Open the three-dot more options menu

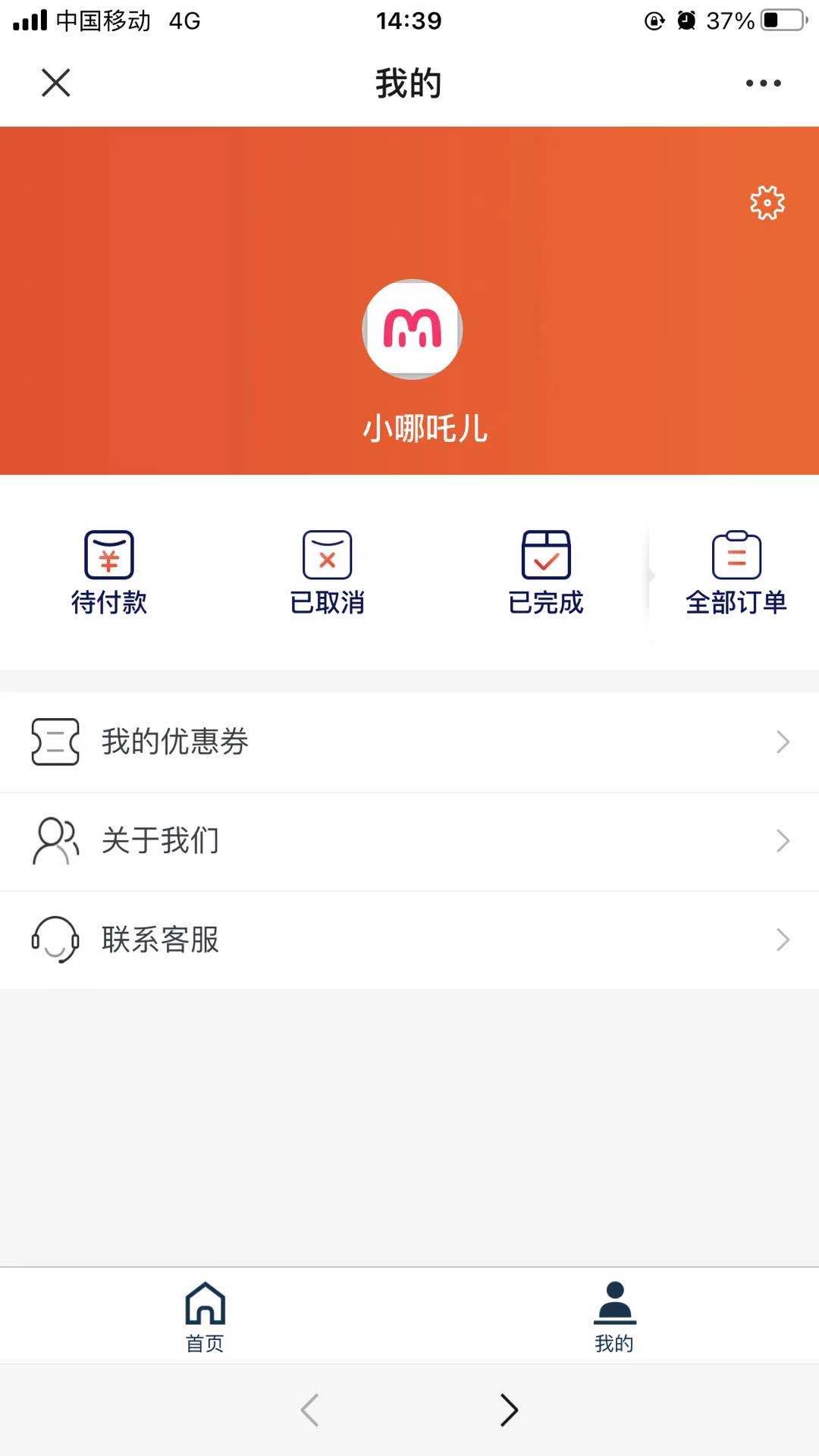[x=761, y=83]
